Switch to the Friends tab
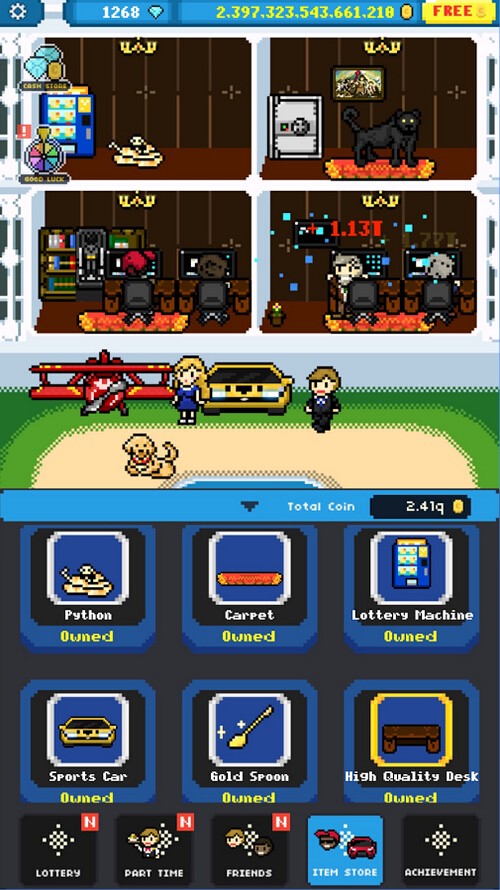 [x=250, y=850]
